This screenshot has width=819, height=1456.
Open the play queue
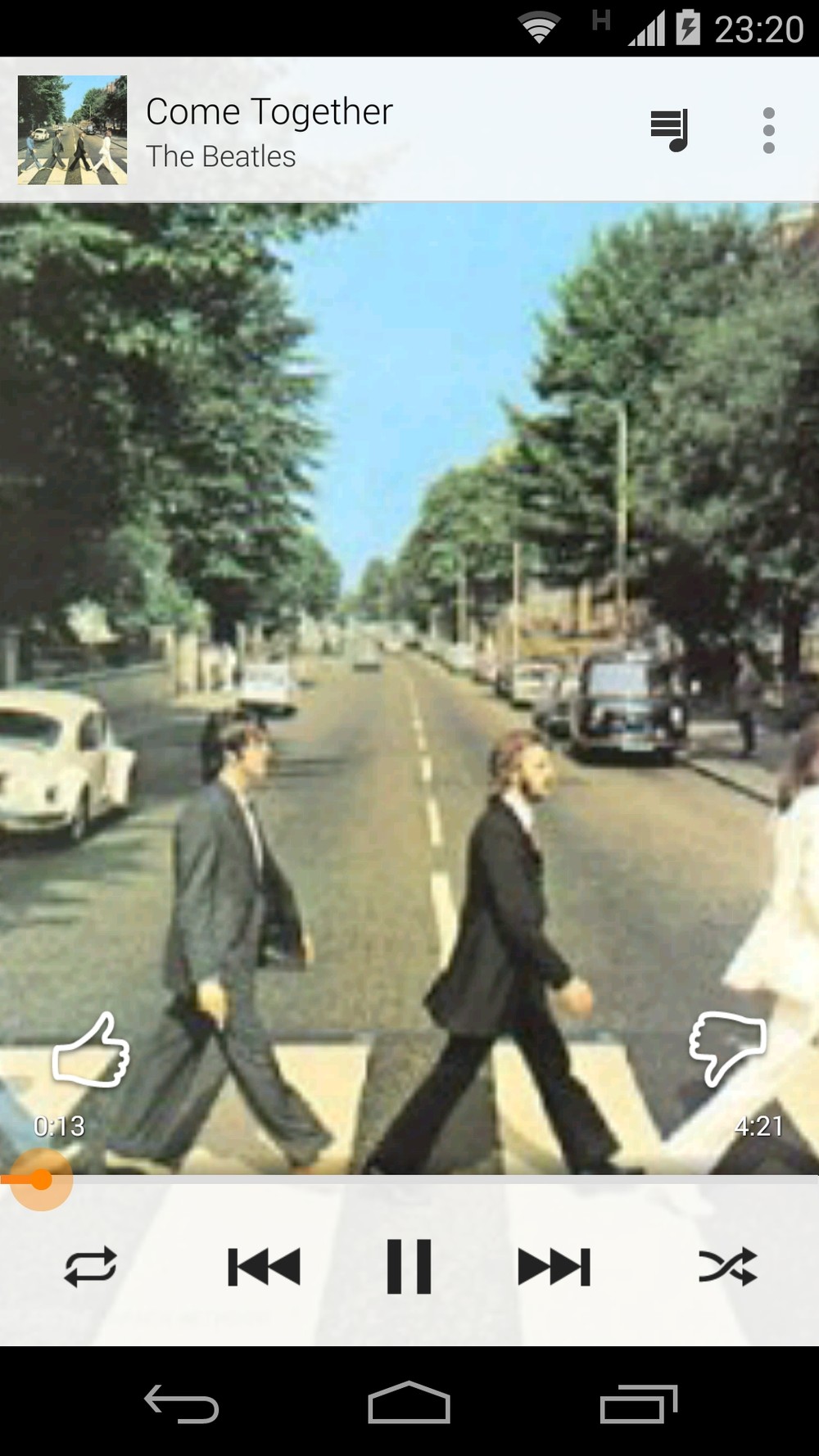[669, 130]
